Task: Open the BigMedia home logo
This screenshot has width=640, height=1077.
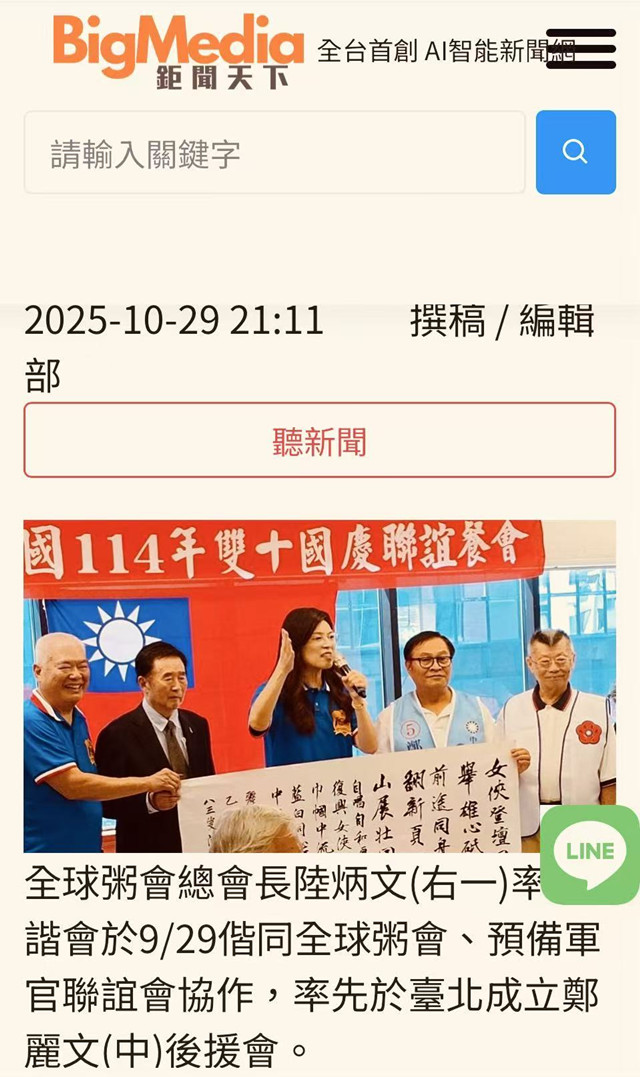Action: pos(178,50)
